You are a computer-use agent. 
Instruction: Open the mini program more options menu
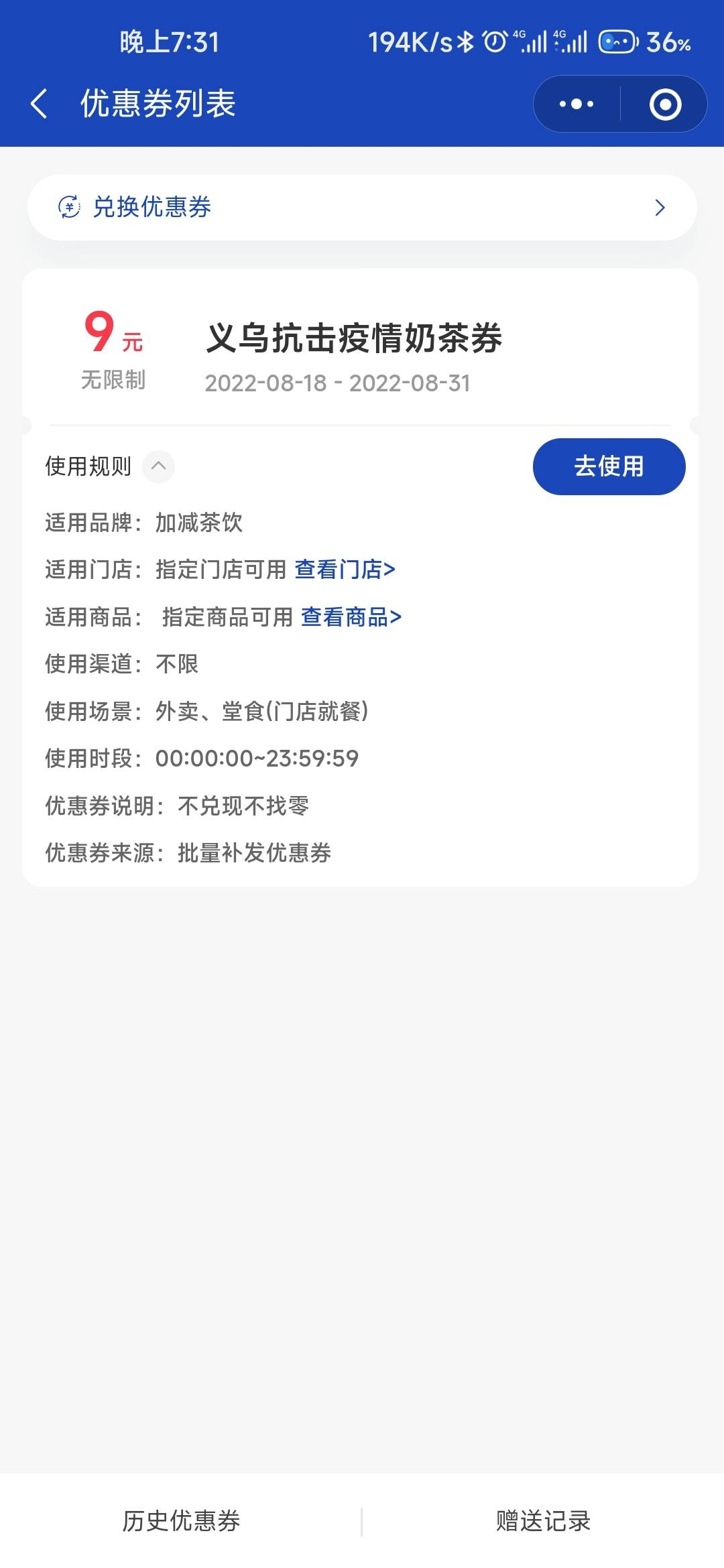[577, 104]
